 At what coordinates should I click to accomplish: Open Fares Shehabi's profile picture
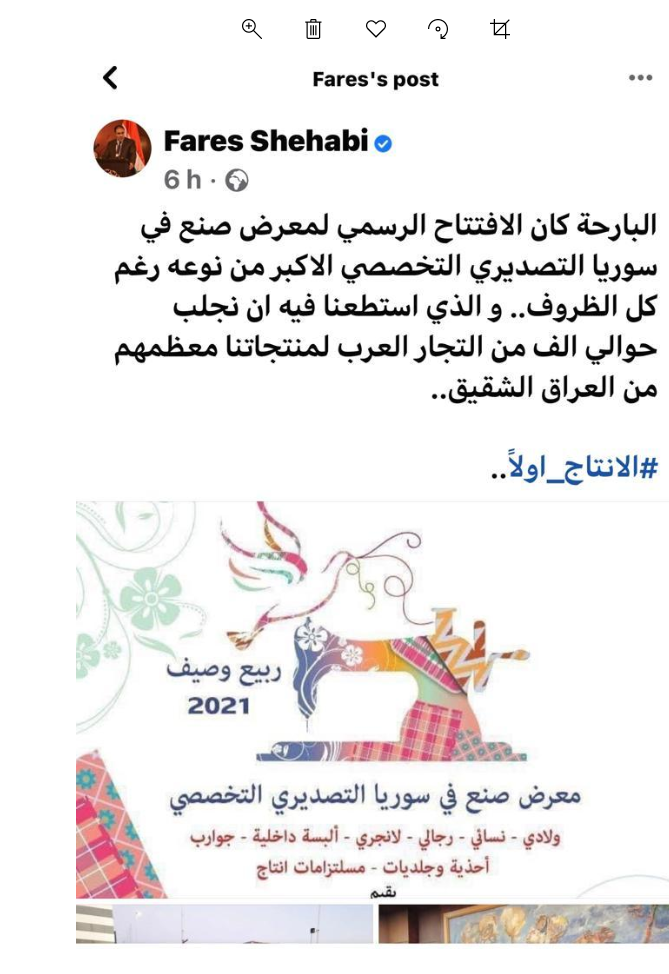point(122,148)
